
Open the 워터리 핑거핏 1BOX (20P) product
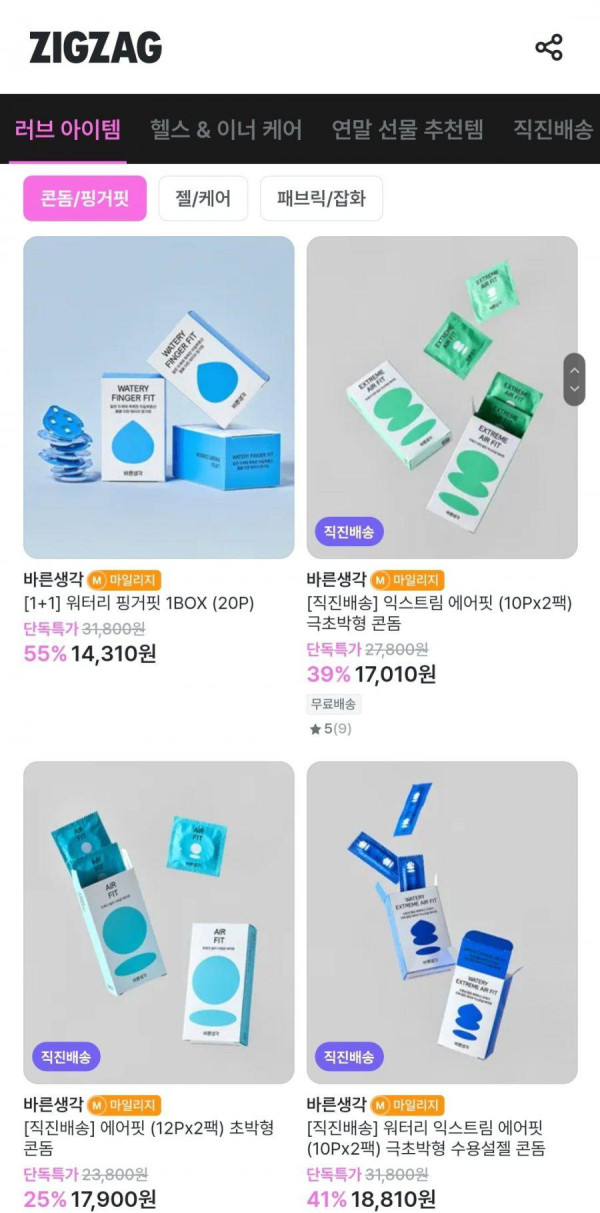coord(159,397)
